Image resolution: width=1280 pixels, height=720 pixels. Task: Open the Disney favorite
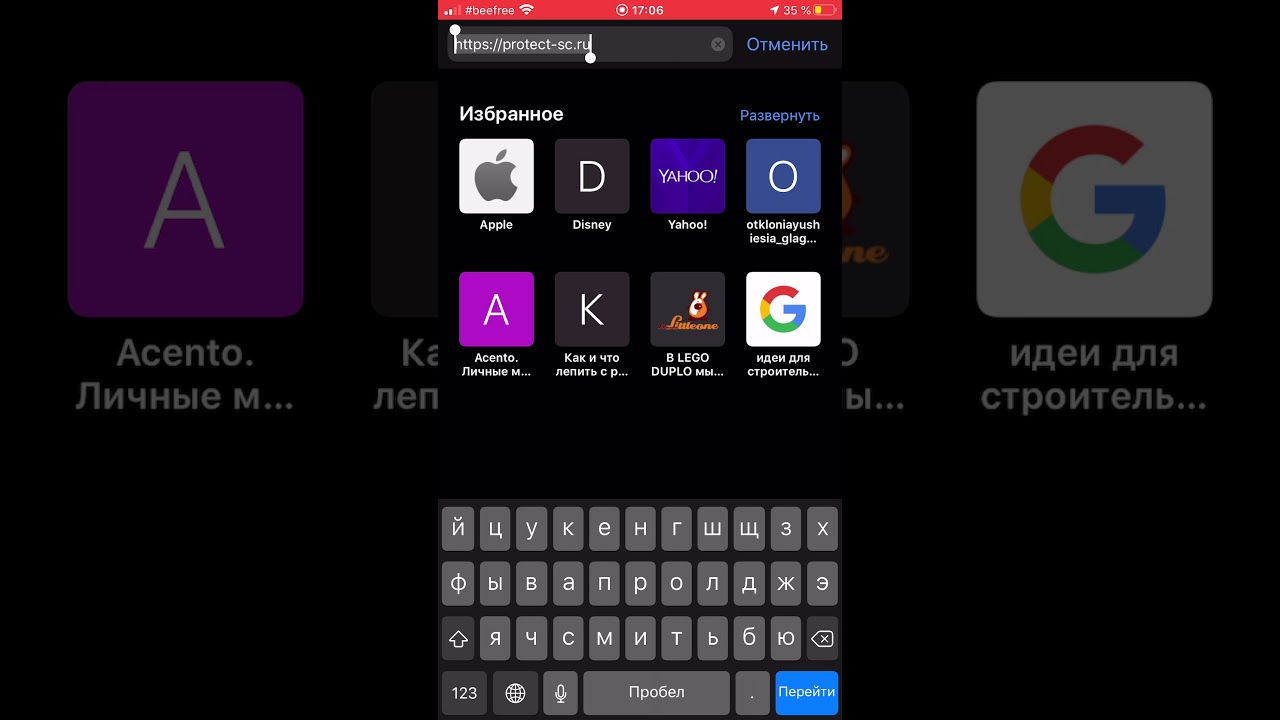coord(592,176)
